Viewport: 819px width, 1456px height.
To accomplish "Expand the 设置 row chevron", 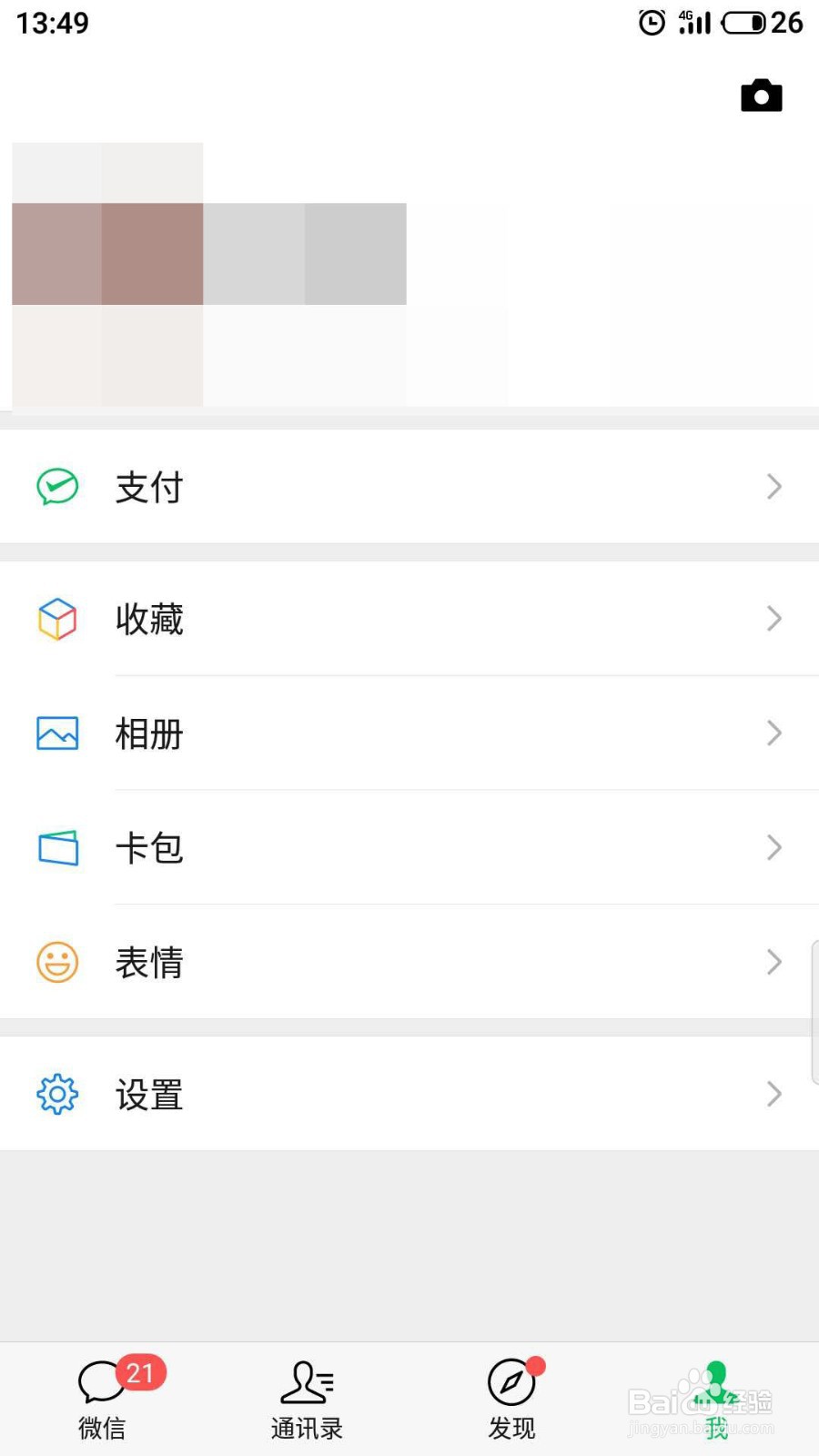I will pos(773,1094).
